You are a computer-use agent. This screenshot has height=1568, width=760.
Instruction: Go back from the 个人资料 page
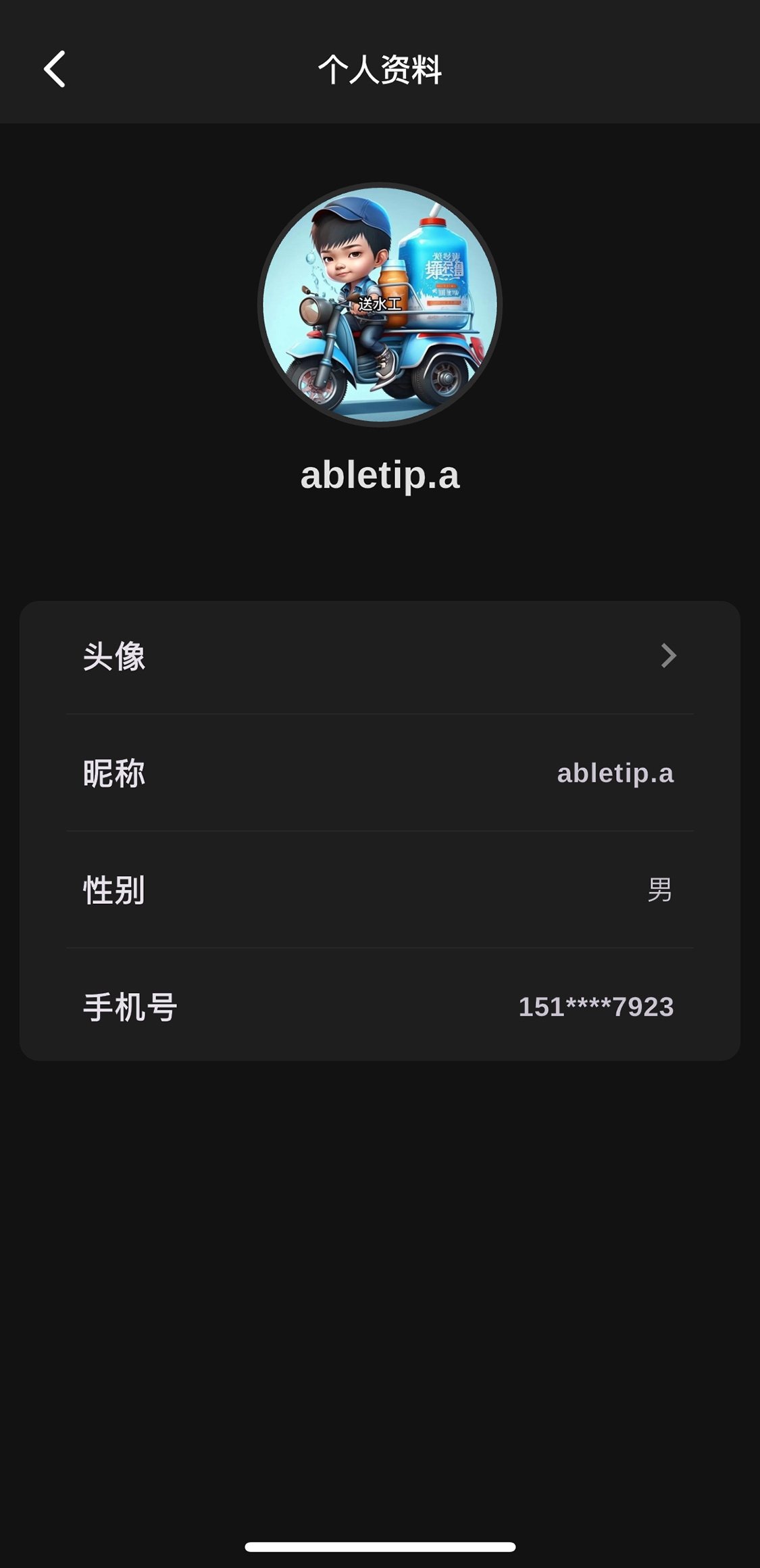click(55, 69)
